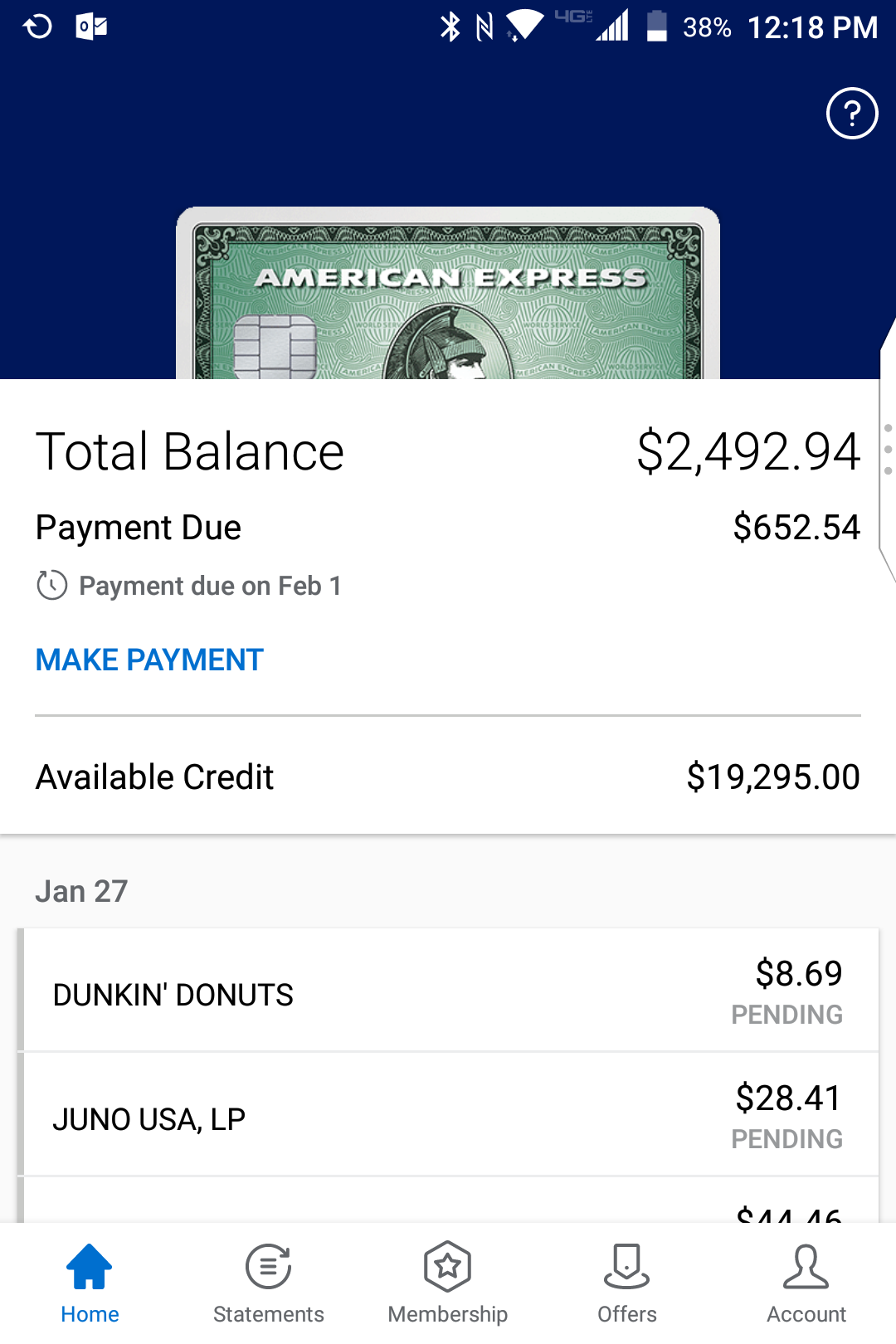Open the Membership tab icon
This screenshot has width=896, height=1344.
point(448,1264)
